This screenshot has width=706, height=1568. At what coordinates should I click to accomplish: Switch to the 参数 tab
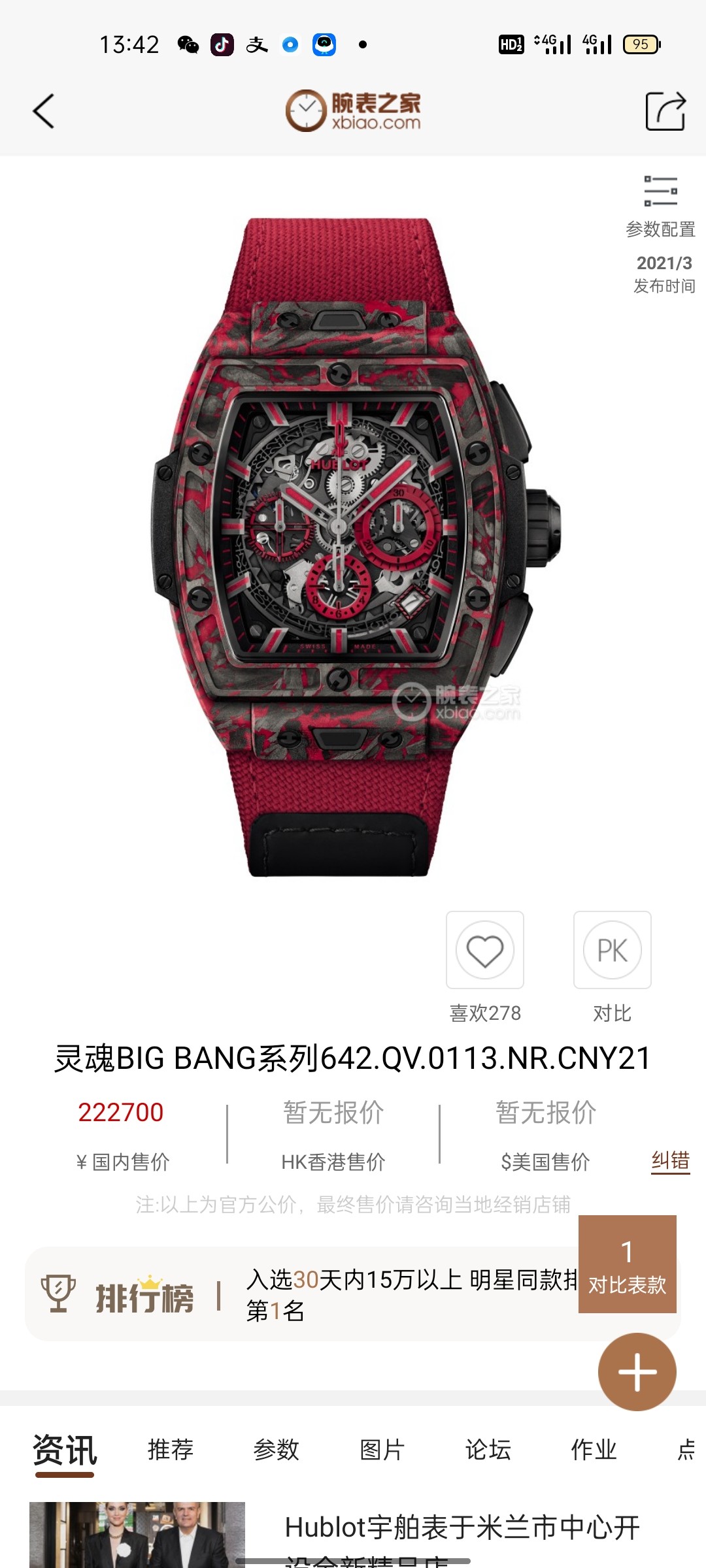[x=276, y=1450]
